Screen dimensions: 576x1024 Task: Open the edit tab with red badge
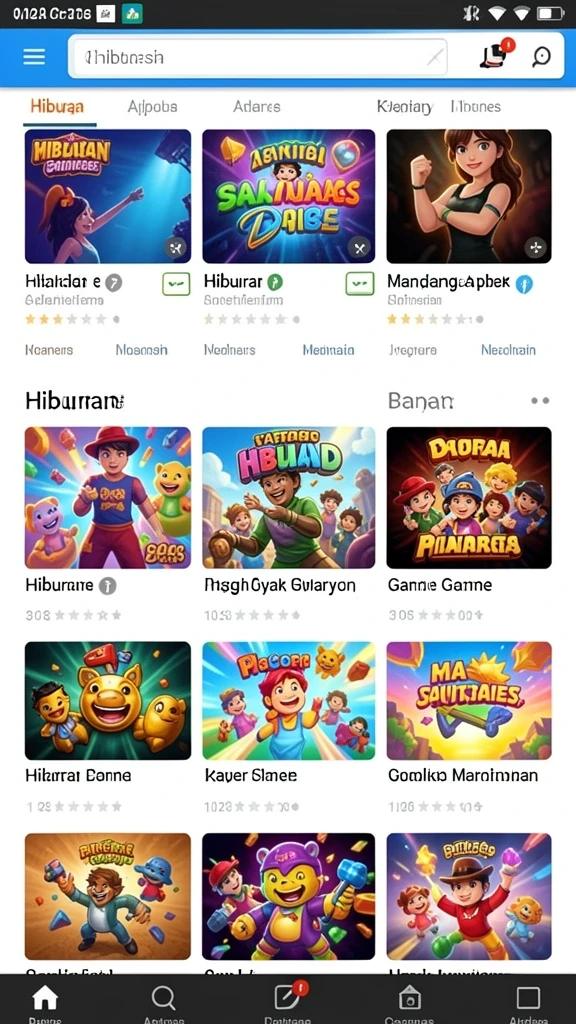click(288, 1001)
